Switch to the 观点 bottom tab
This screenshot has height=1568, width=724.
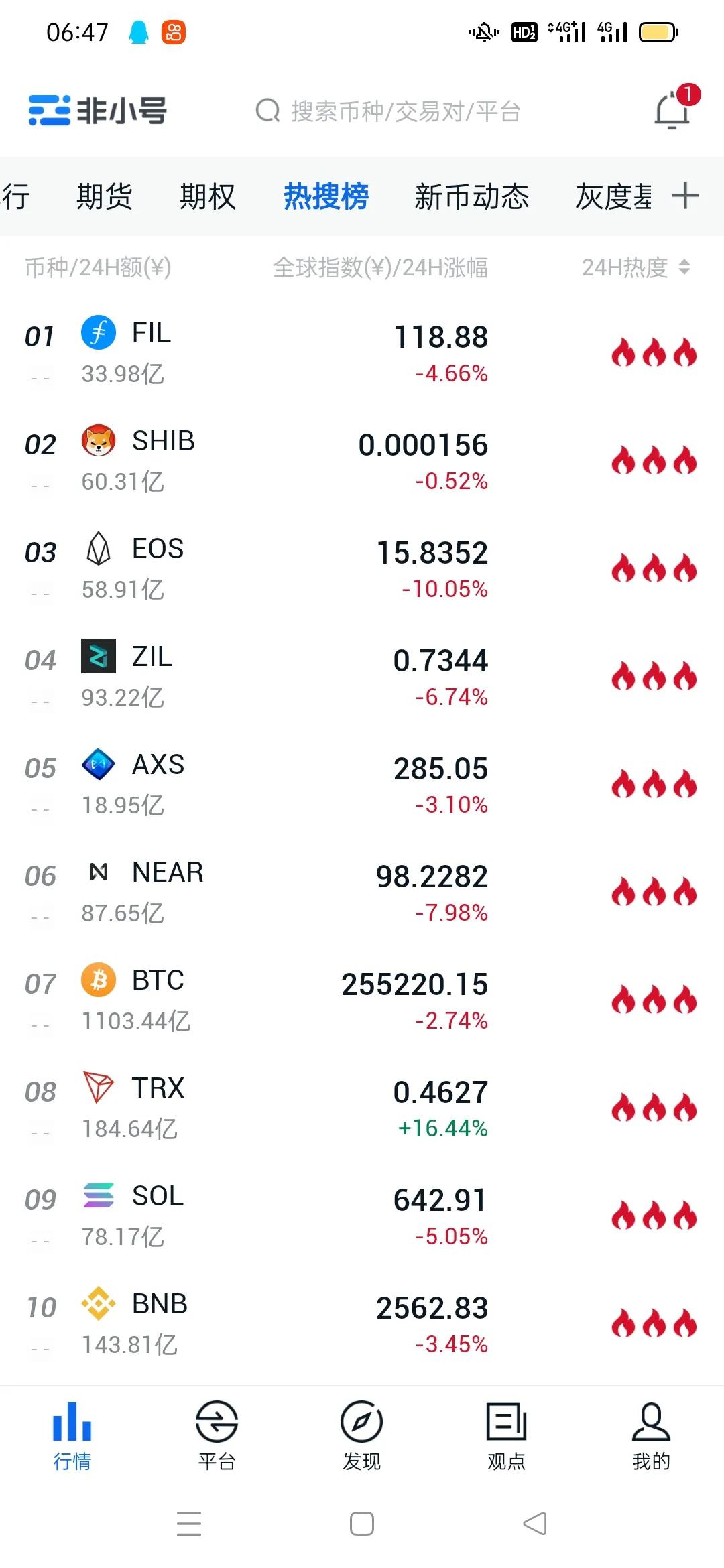(506, 1435)
